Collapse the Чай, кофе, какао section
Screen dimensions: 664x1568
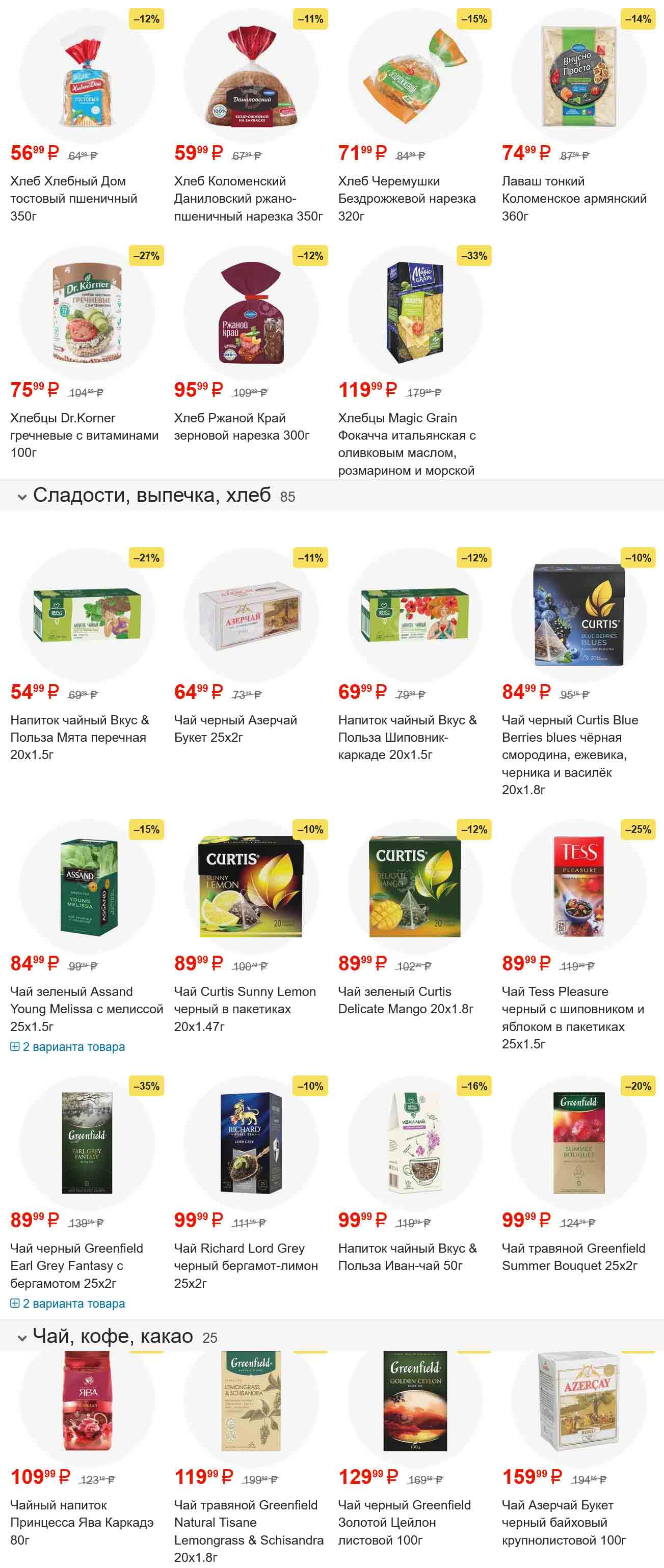tap(22, 1337)
